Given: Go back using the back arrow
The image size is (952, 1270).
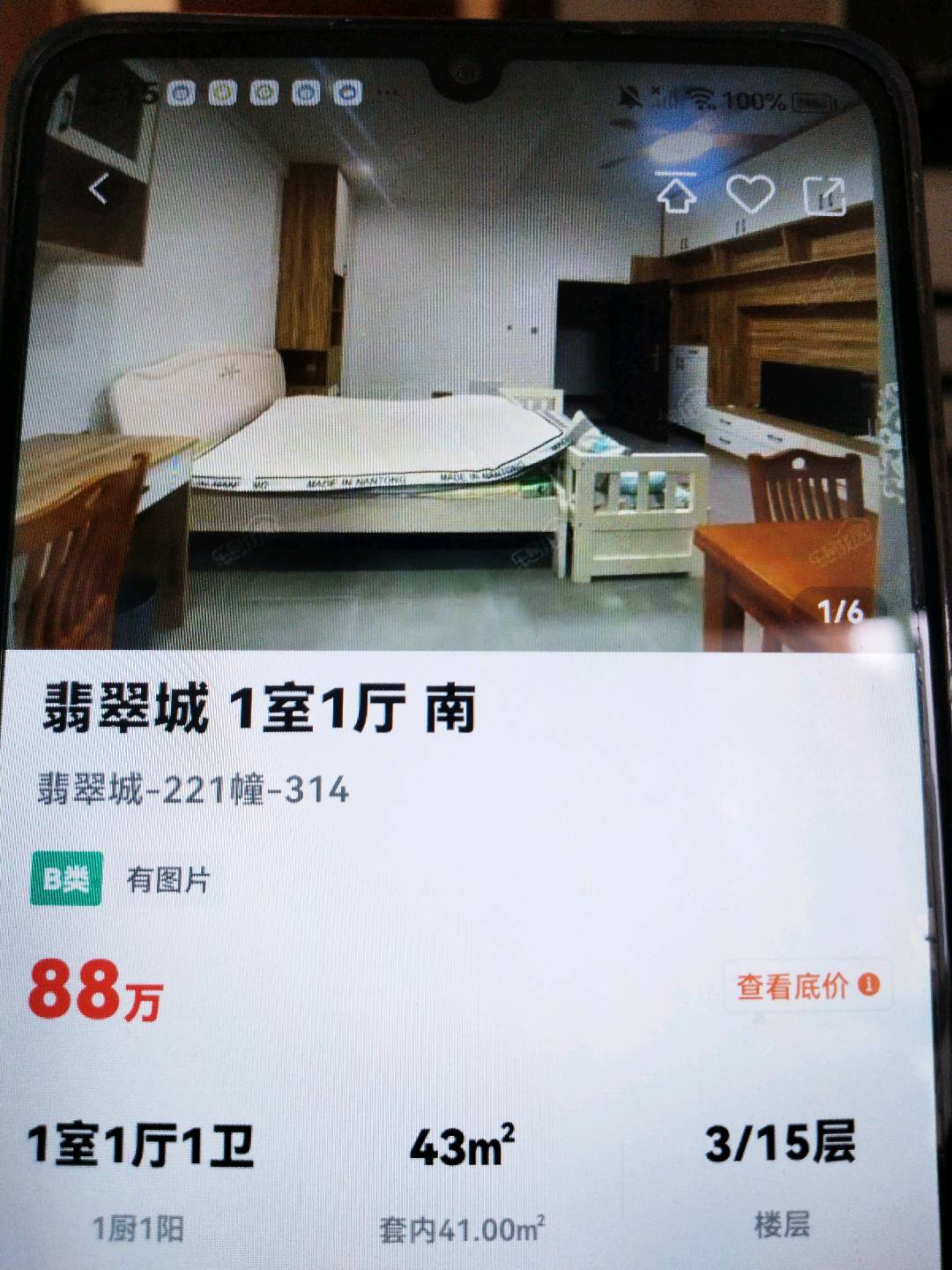Looking at the screenshot, I should click(99, 189).
